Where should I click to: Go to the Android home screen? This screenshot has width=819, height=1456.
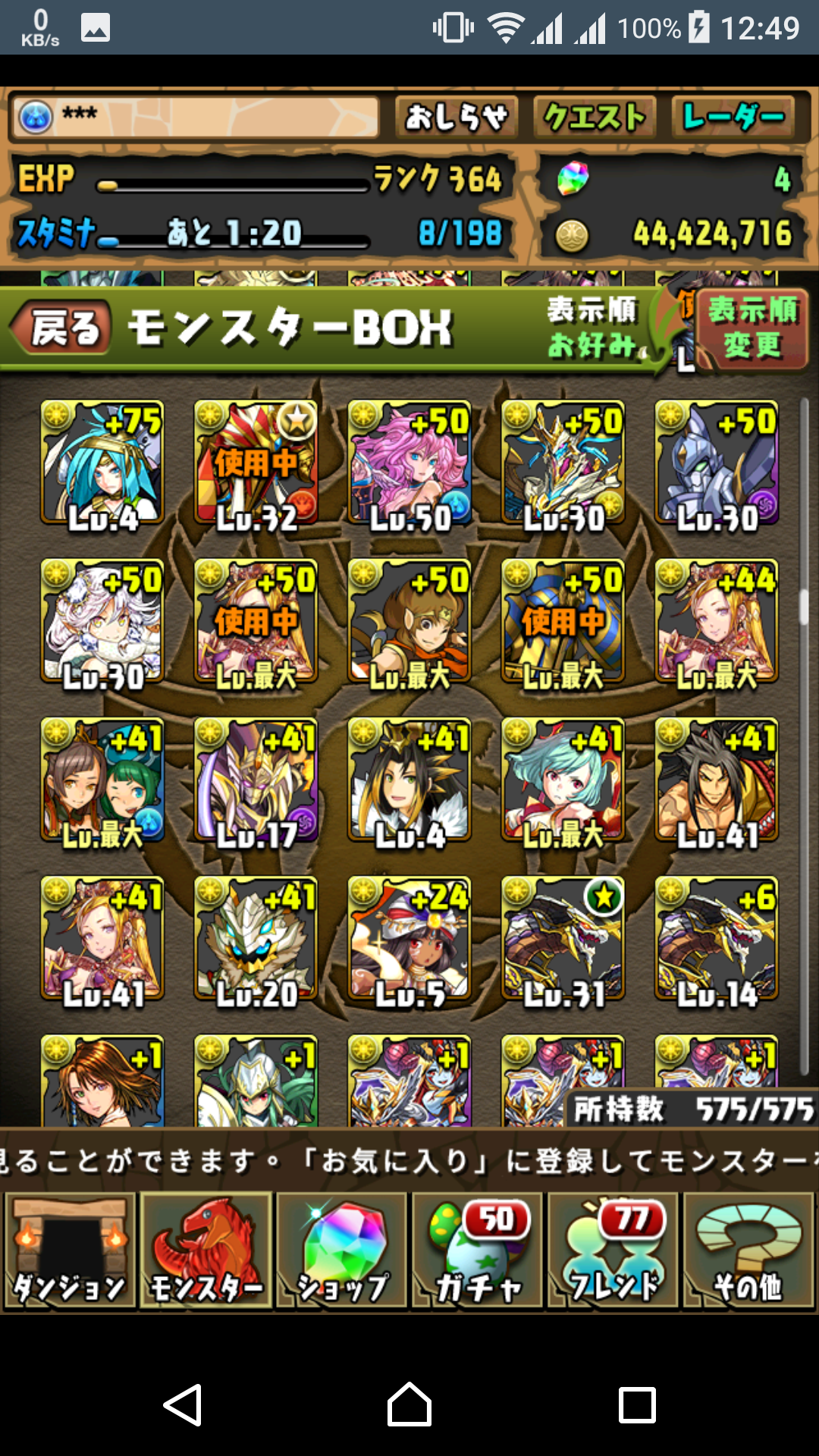409,1404
